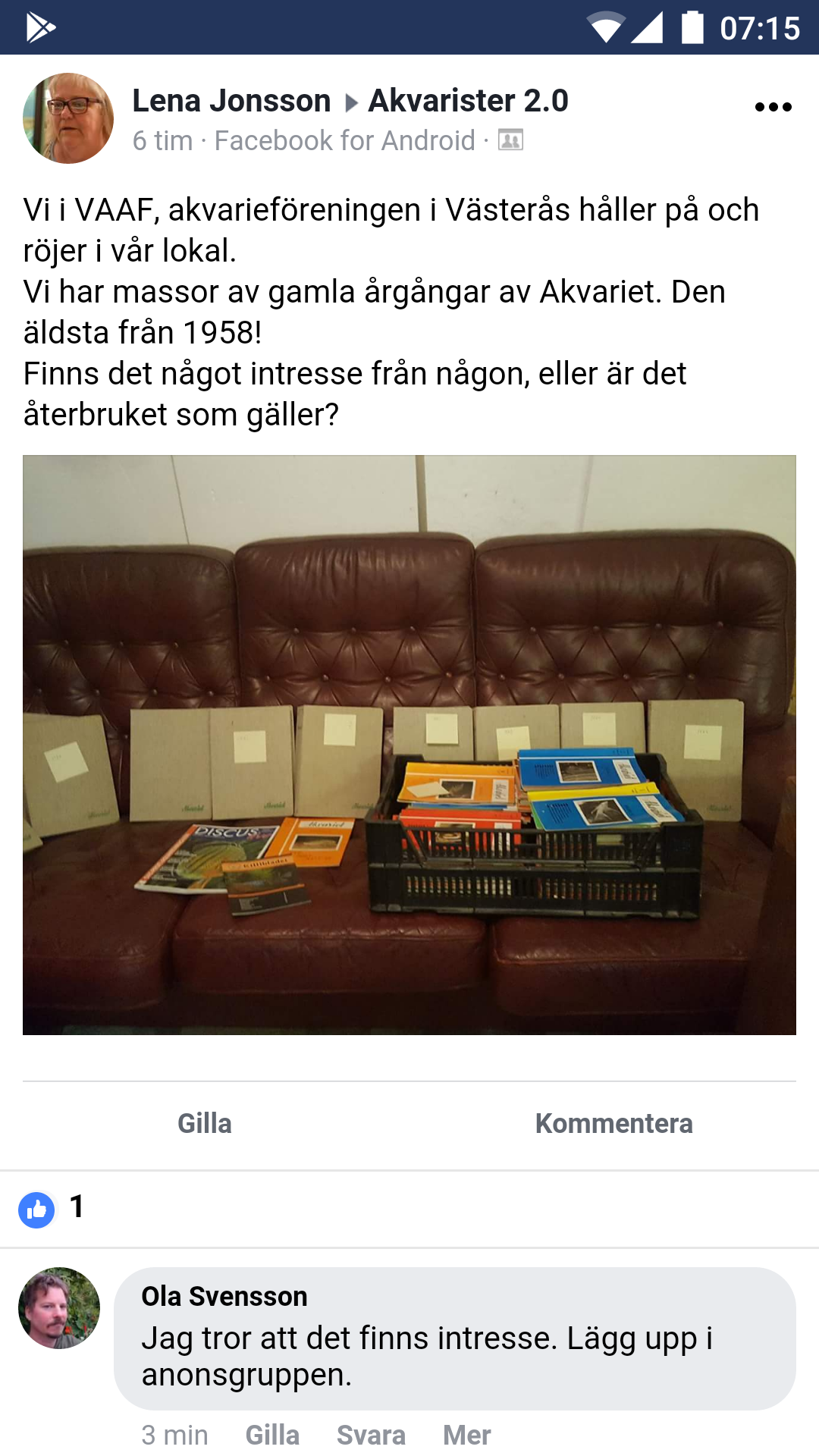Viewport: 819px width, 1456px height.
Task: Open the post's three-dot options menu
Action: click(x=773, y=107)
